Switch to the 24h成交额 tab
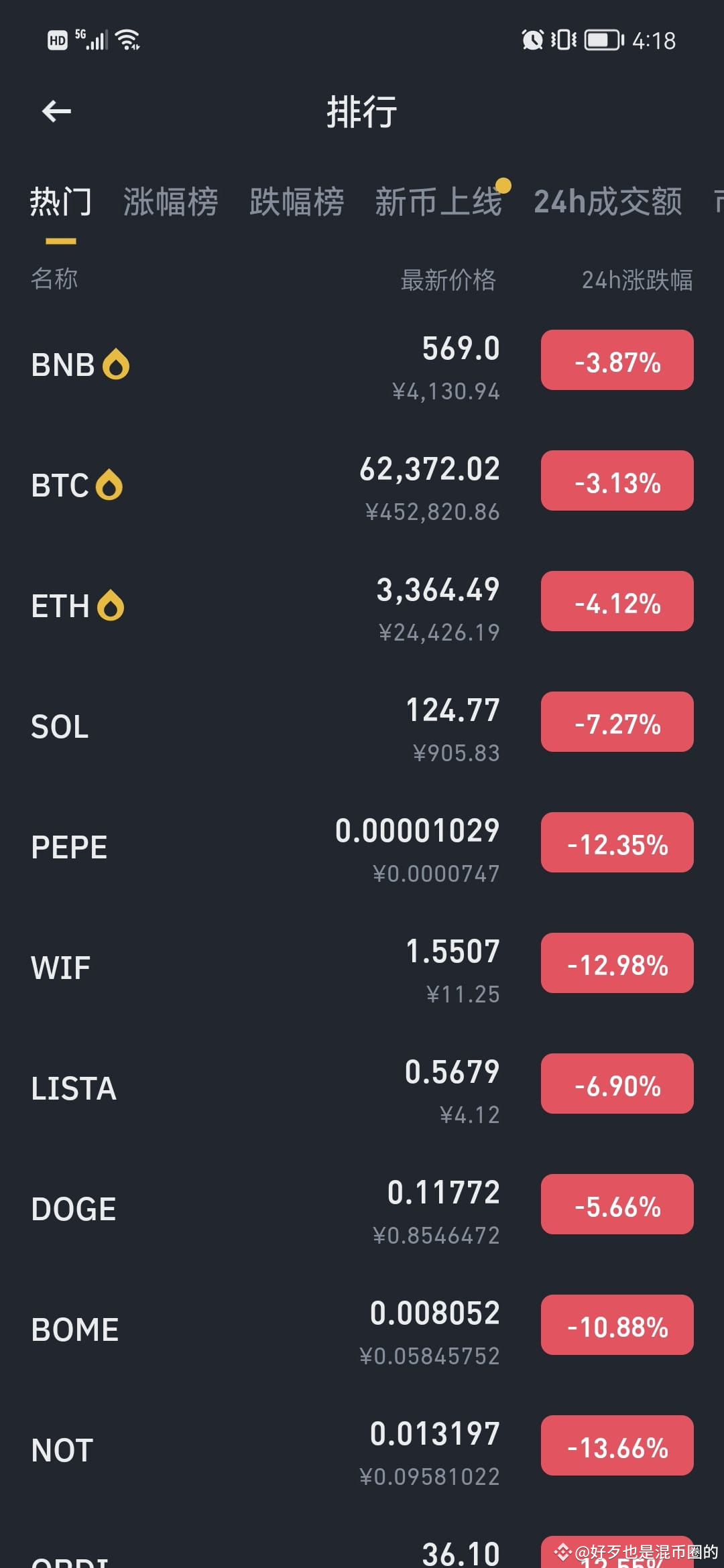Image resolution: width=724 pixels, height=1568 pixels. pos(608,201)
